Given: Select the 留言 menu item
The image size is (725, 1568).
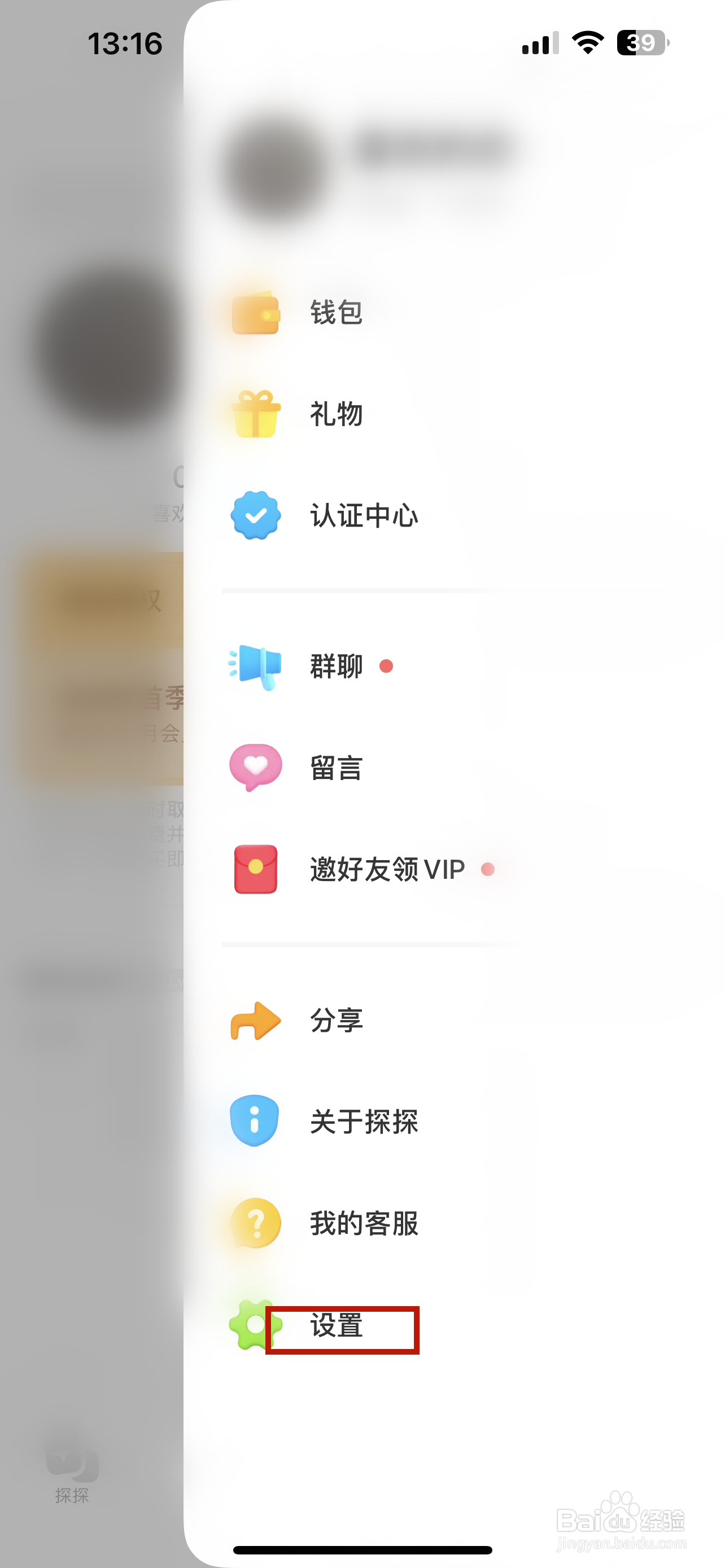Looking at the screenshot, I should pyautogui.click(x=335, y=768).
